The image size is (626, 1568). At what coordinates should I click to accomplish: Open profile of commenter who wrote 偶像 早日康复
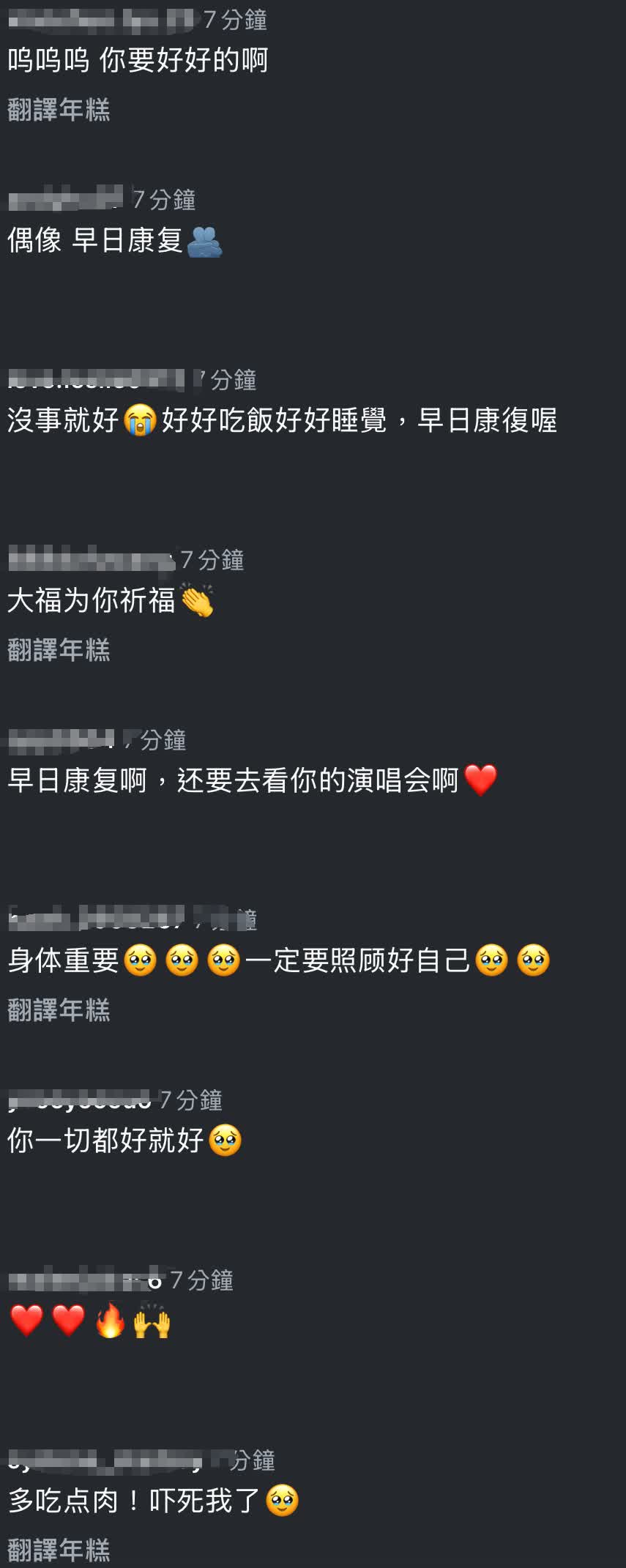tap(66, 198)
